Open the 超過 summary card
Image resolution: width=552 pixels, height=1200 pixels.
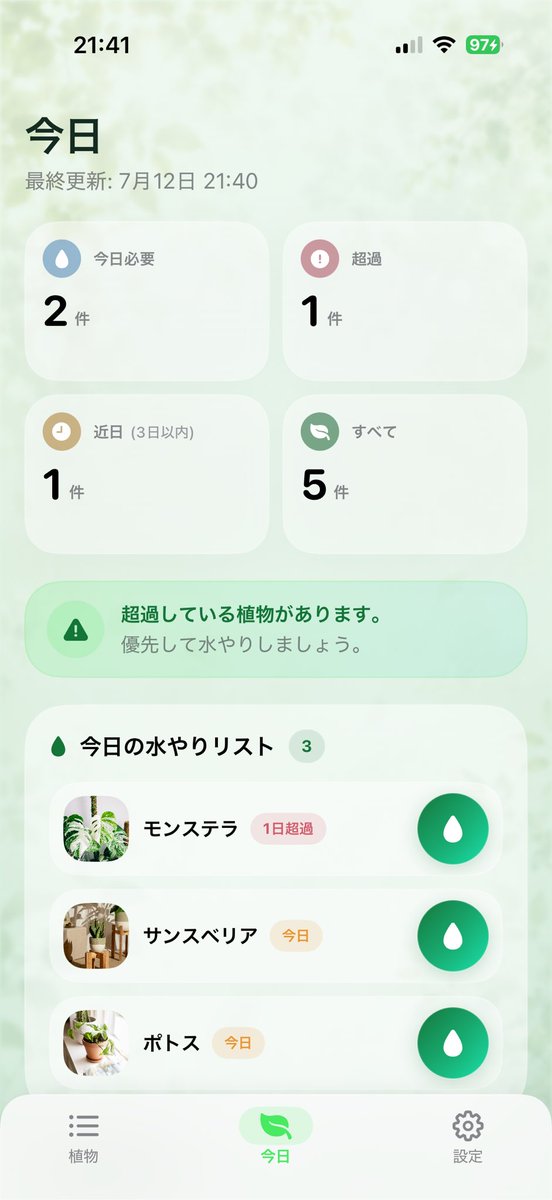click(405, 301)
